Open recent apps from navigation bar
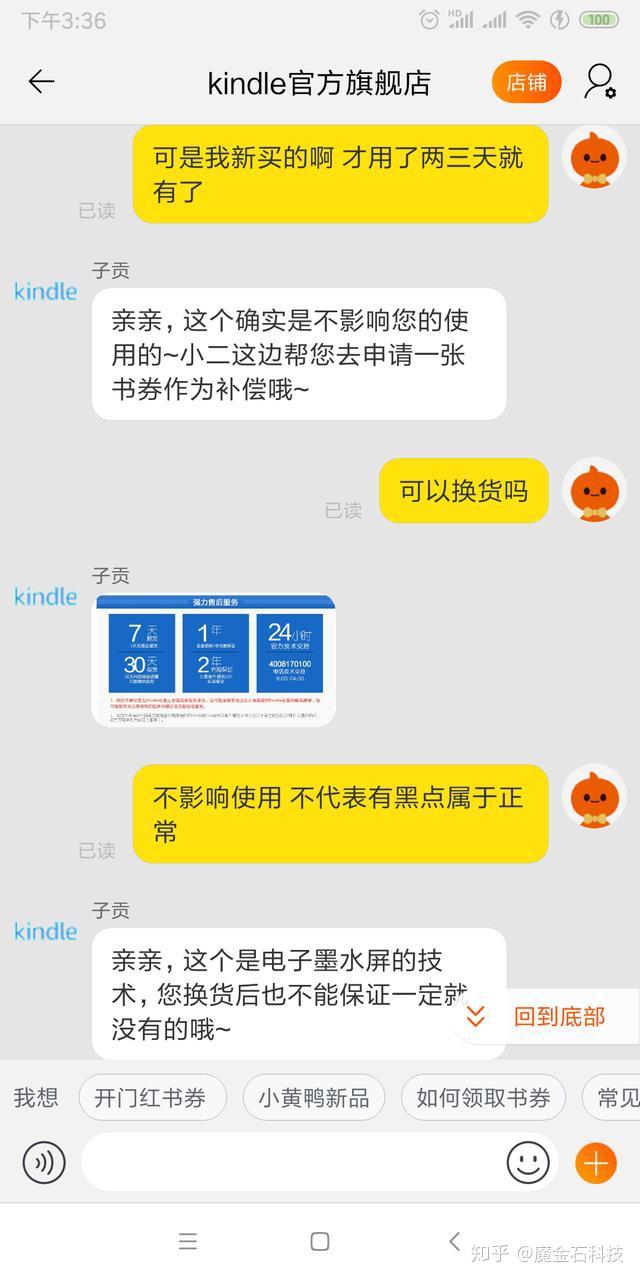Viewport: 640px width, 1280px height. coord(187,1241)
